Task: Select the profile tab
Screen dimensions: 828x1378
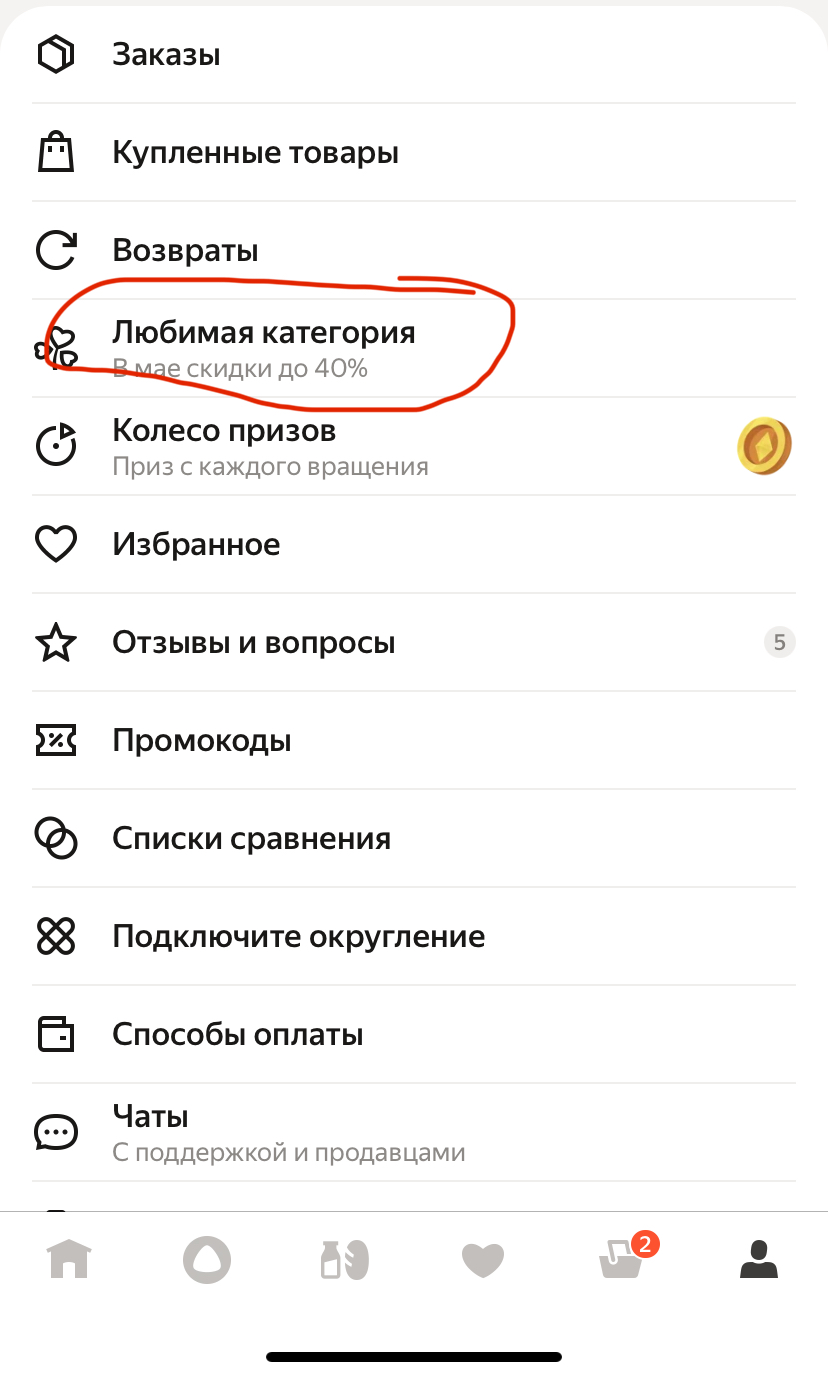Action: [x=759, y=1259]
